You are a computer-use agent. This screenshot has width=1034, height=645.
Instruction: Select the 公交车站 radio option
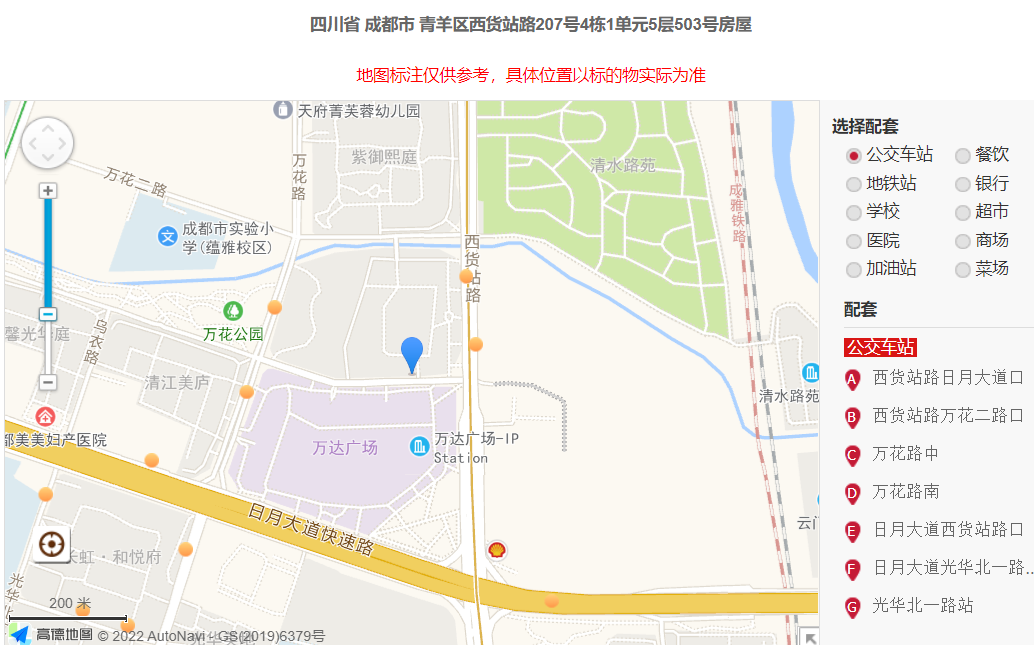pyautogui.click(x=854, y=155)
